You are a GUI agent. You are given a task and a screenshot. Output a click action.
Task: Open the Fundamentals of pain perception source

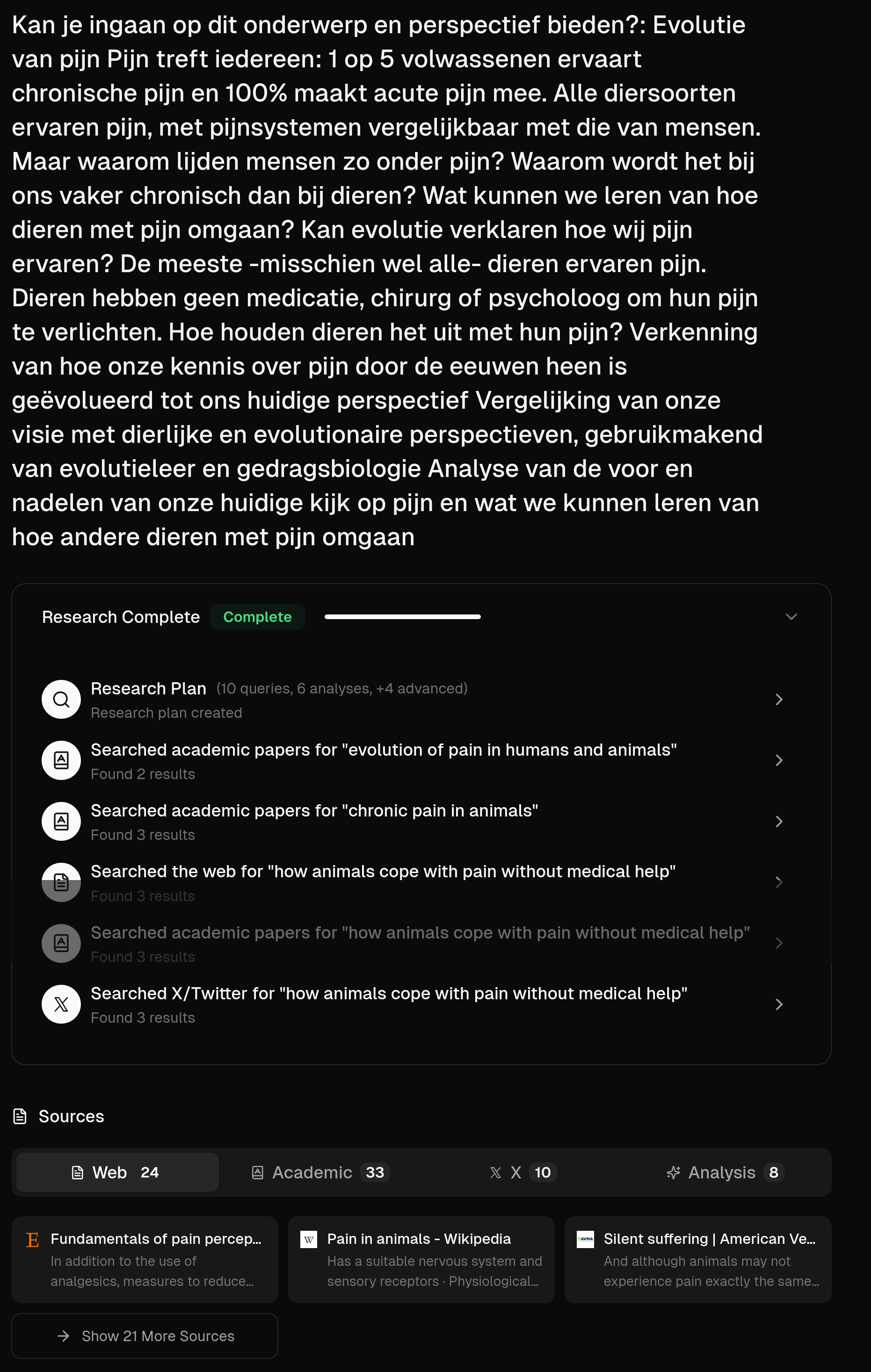[x=145, y=1260]
